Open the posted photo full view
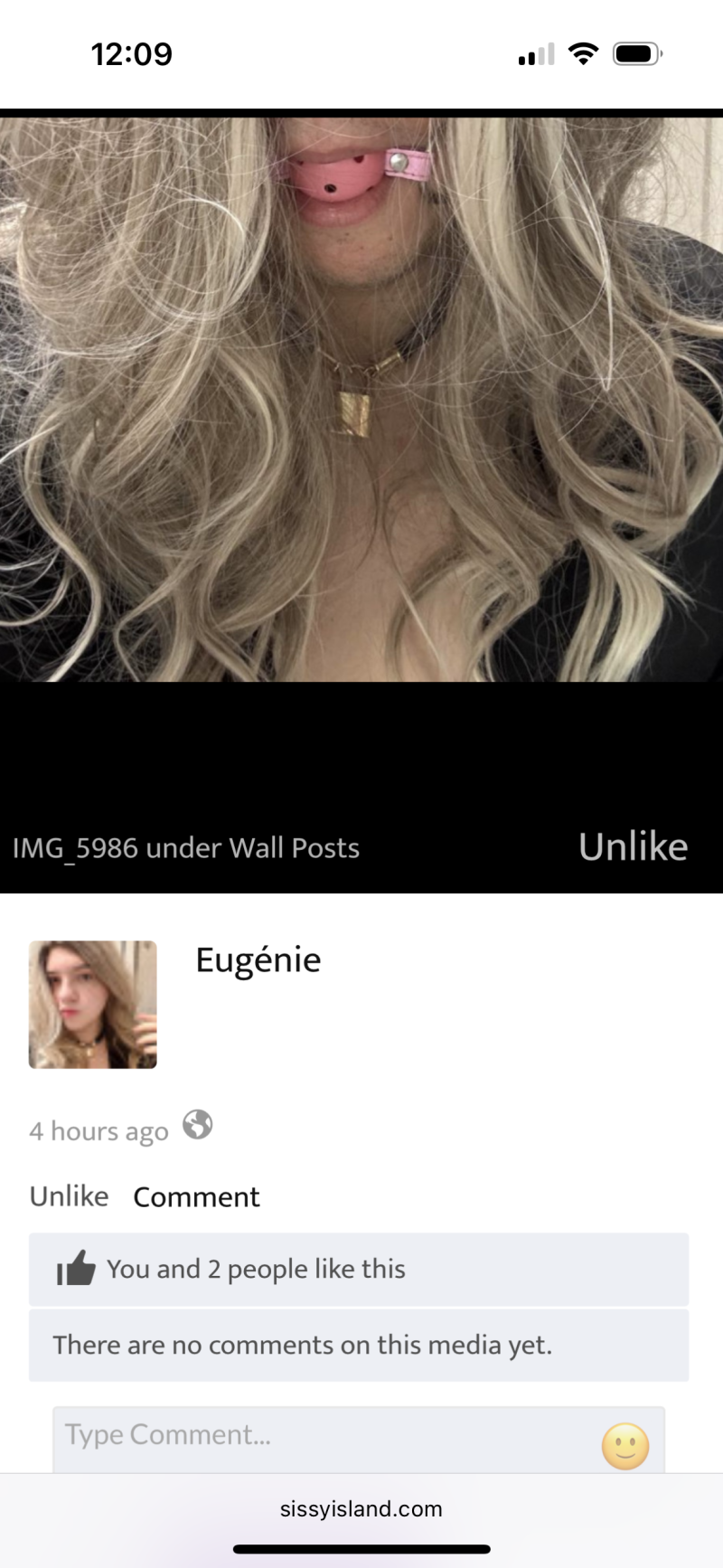This screenshot has height=1568, width=723. (x=361, y=398)
